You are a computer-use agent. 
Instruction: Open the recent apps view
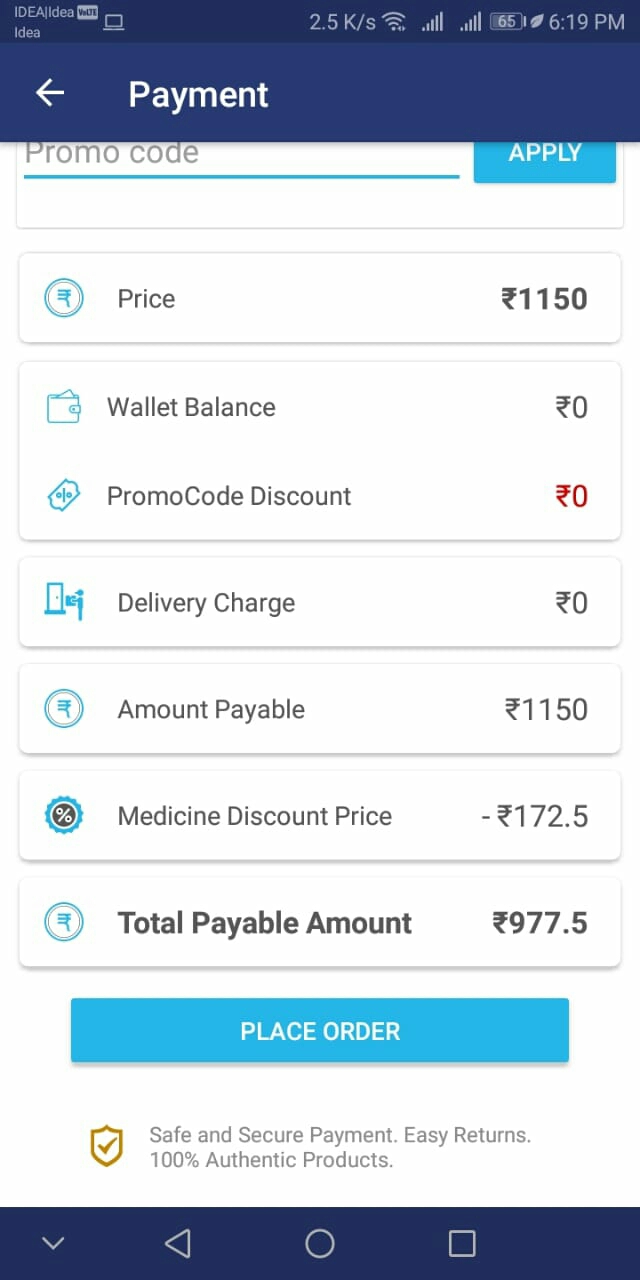tap(462, 1243)
